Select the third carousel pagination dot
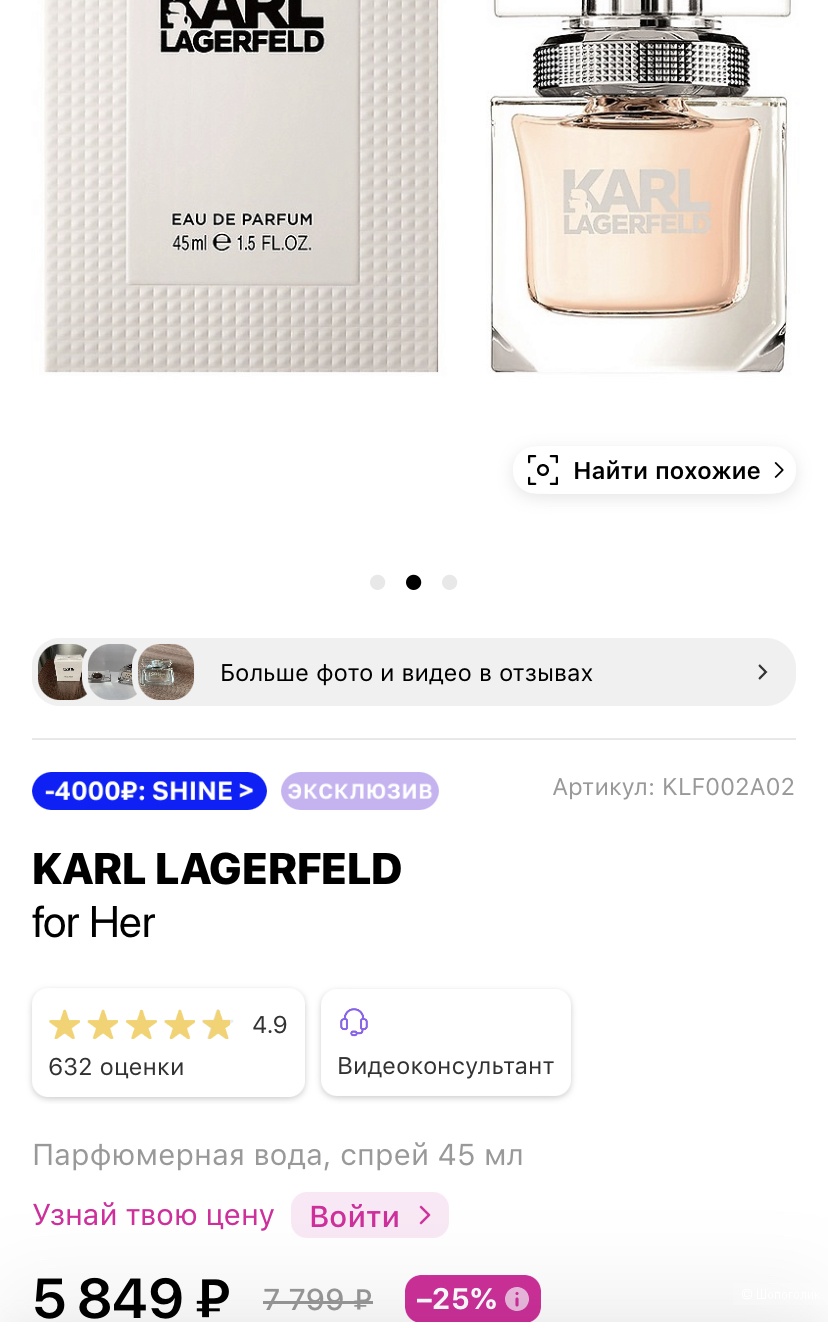Viewport: 828px width, 1328px height. tap(449, 582)
